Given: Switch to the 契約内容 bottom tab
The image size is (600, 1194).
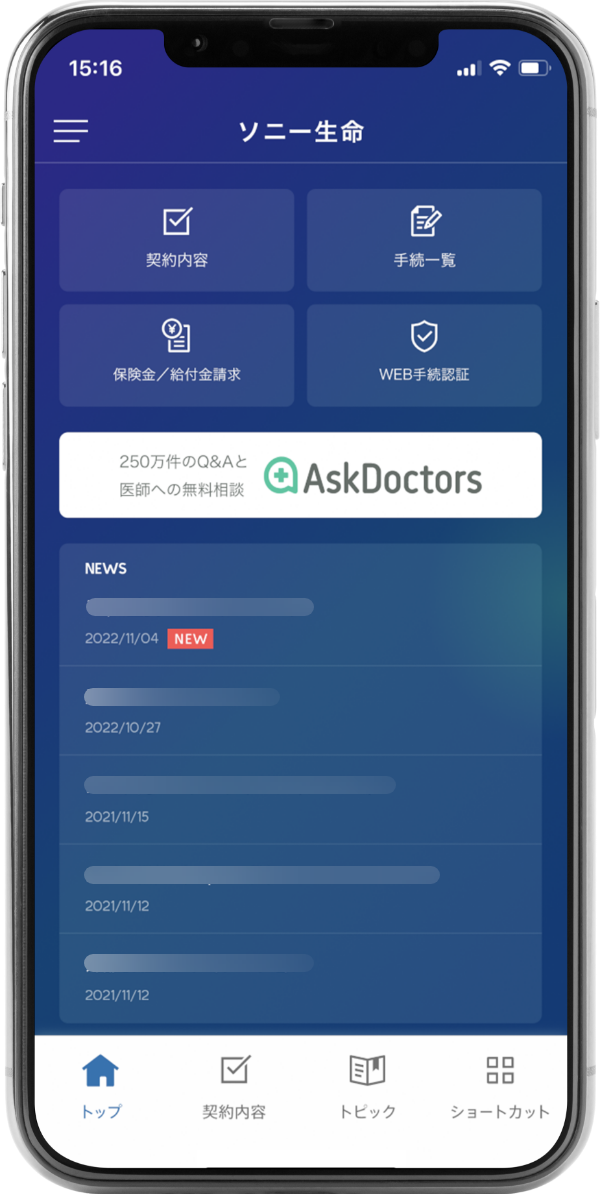Looking at the screenshot, I should [234, 1086].
